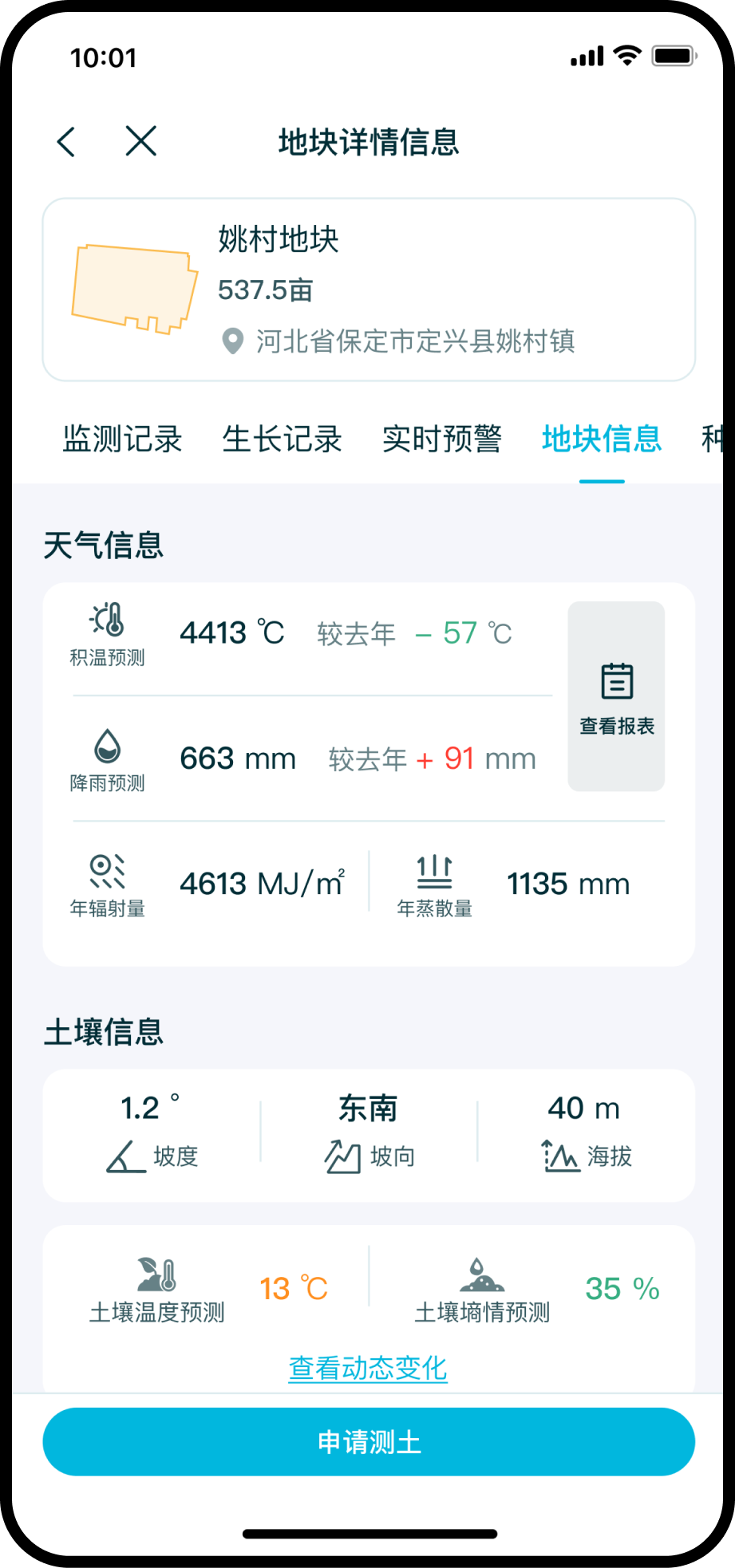Screen dimensions: 735x1568
Task: Go back using the left arrow
Action: pyautogui.click(x=66, y=142)
